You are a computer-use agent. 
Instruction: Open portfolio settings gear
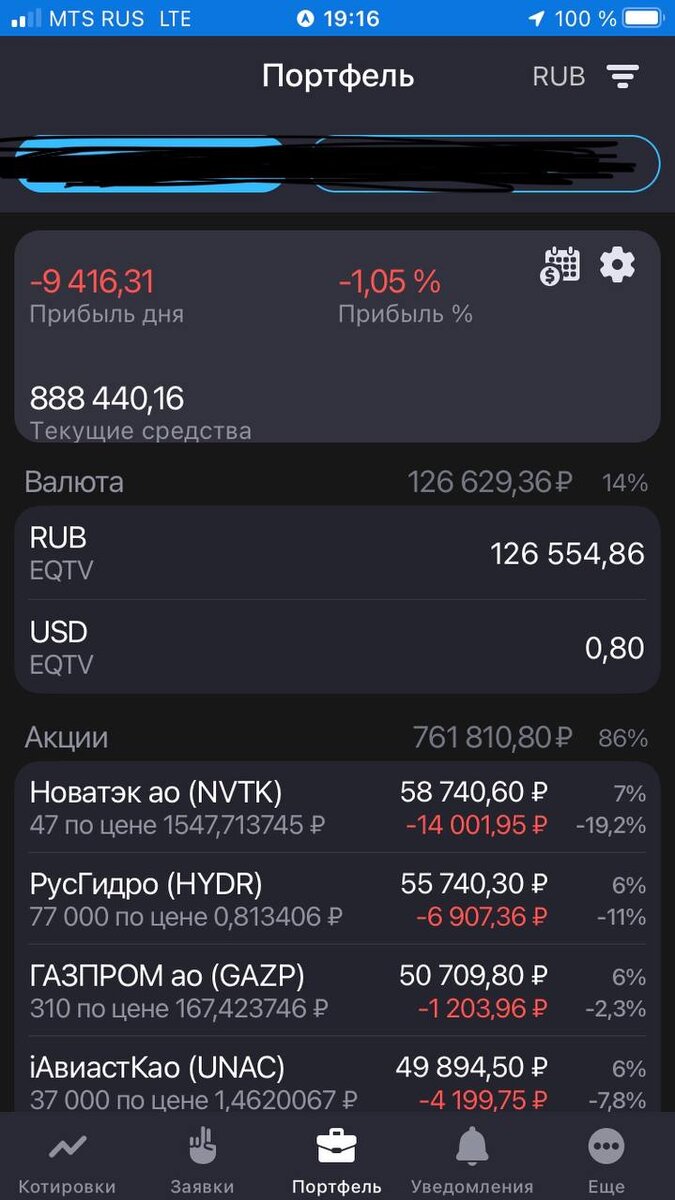click(x=617, y=265)
